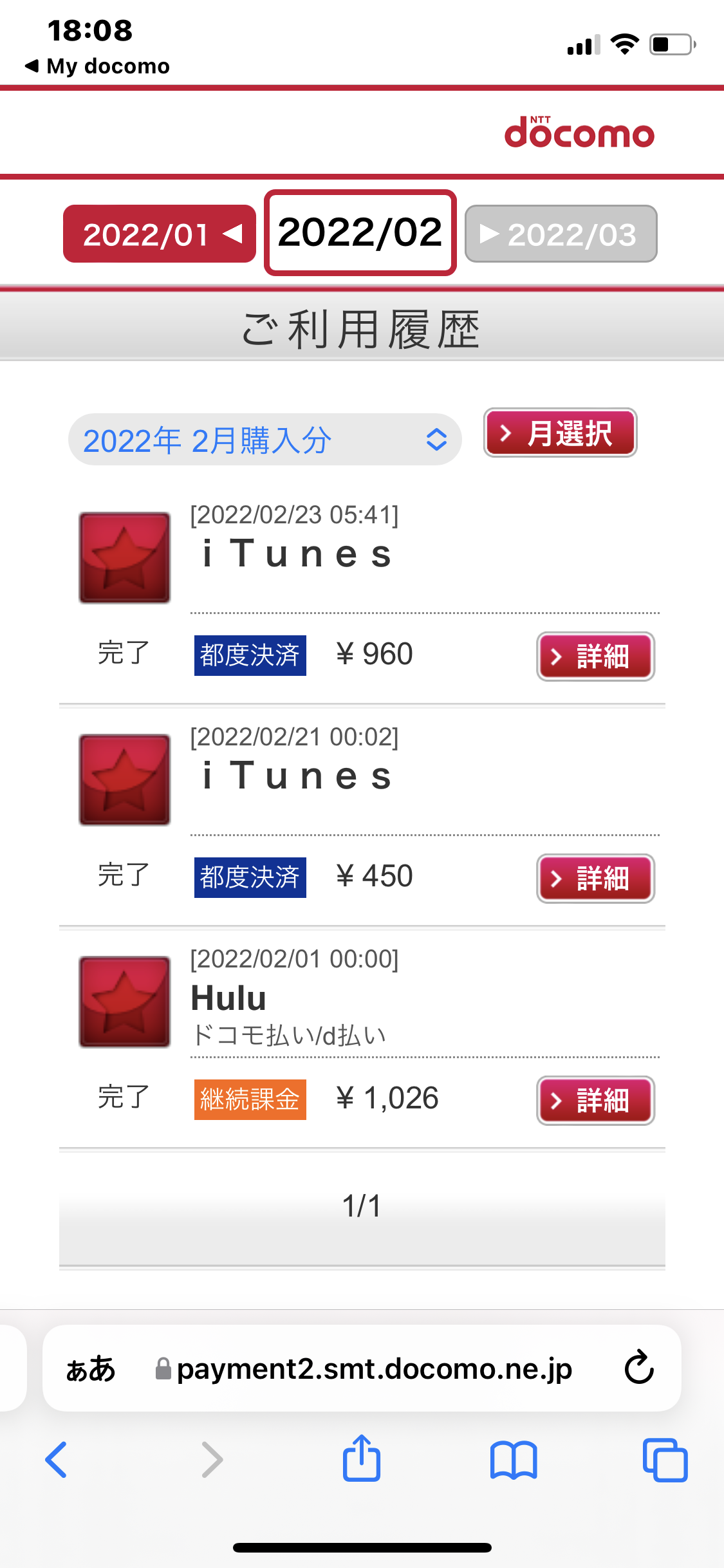Go back in Safari
This screenshot has width=724, height=1568.
[57, 1459]
